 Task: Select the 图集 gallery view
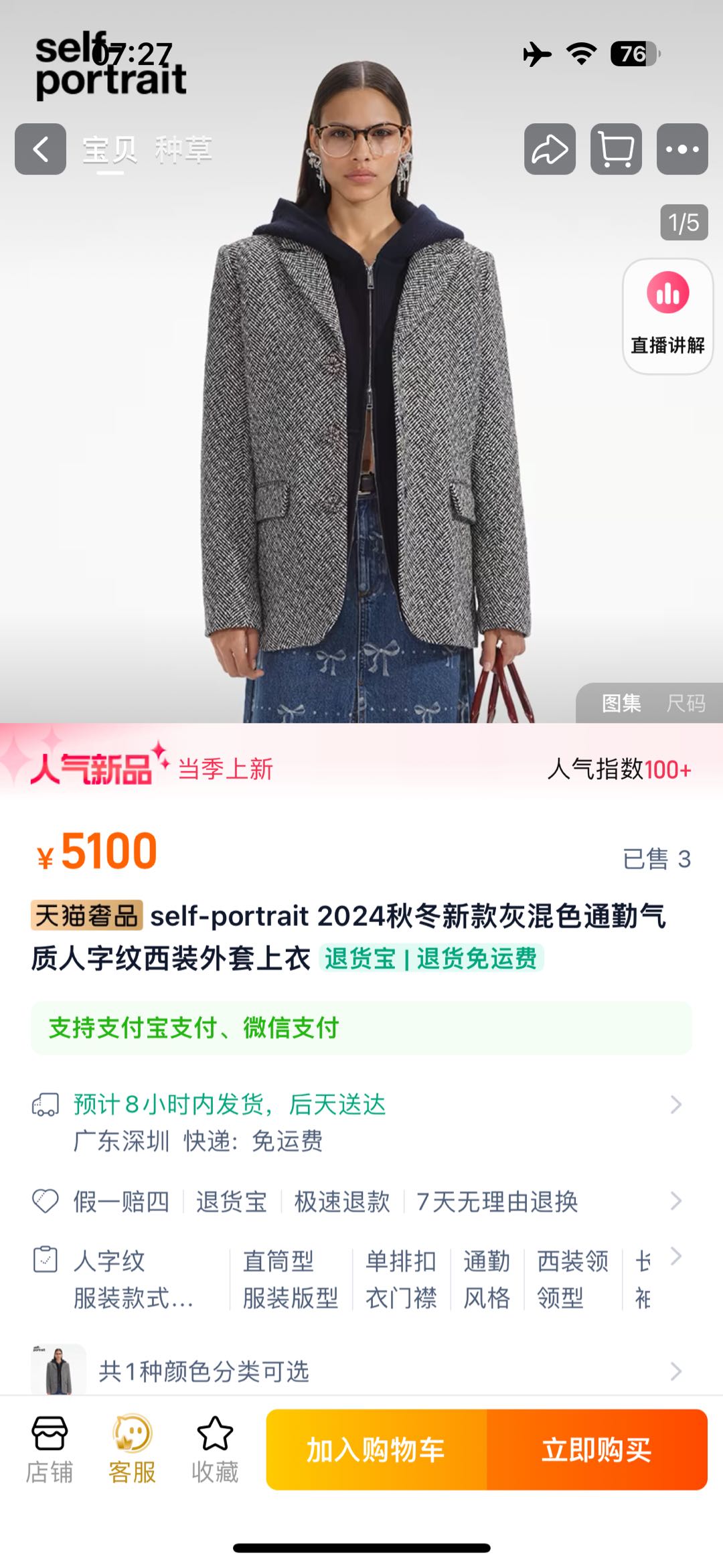click(621, 703)
